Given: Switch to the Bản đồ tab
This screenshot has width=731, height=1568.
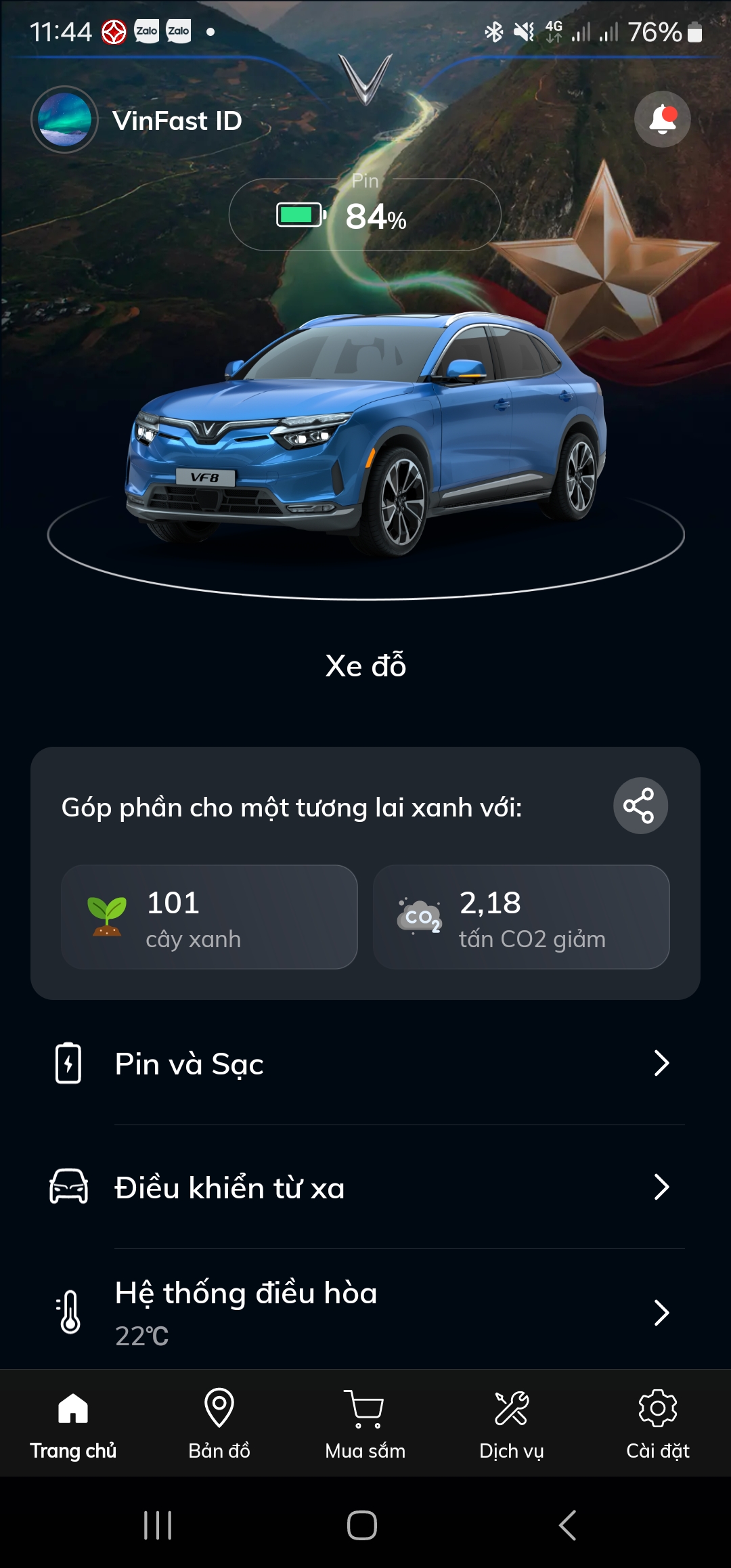Looking at the screenshot, I should [219, 1423].
